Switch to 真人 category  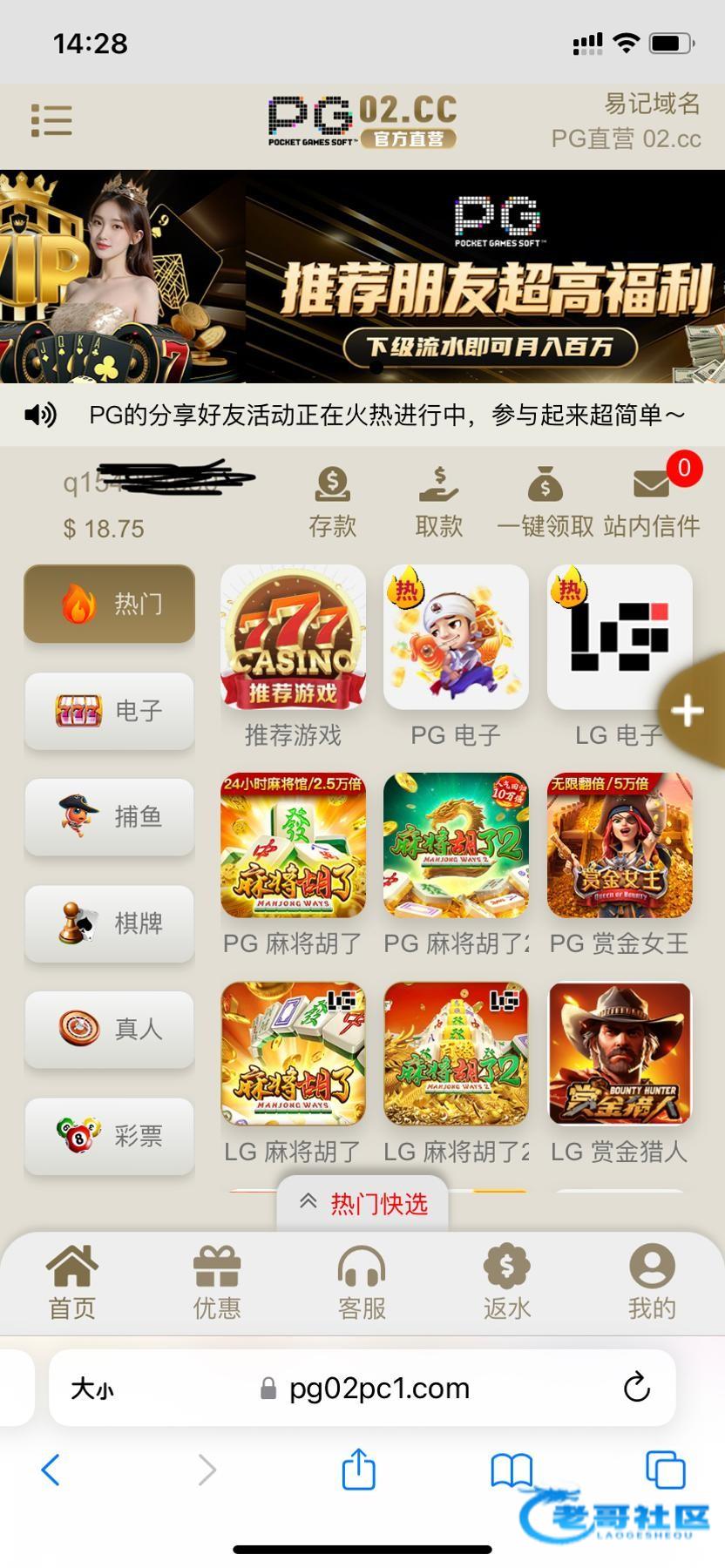pos(109,1030)
